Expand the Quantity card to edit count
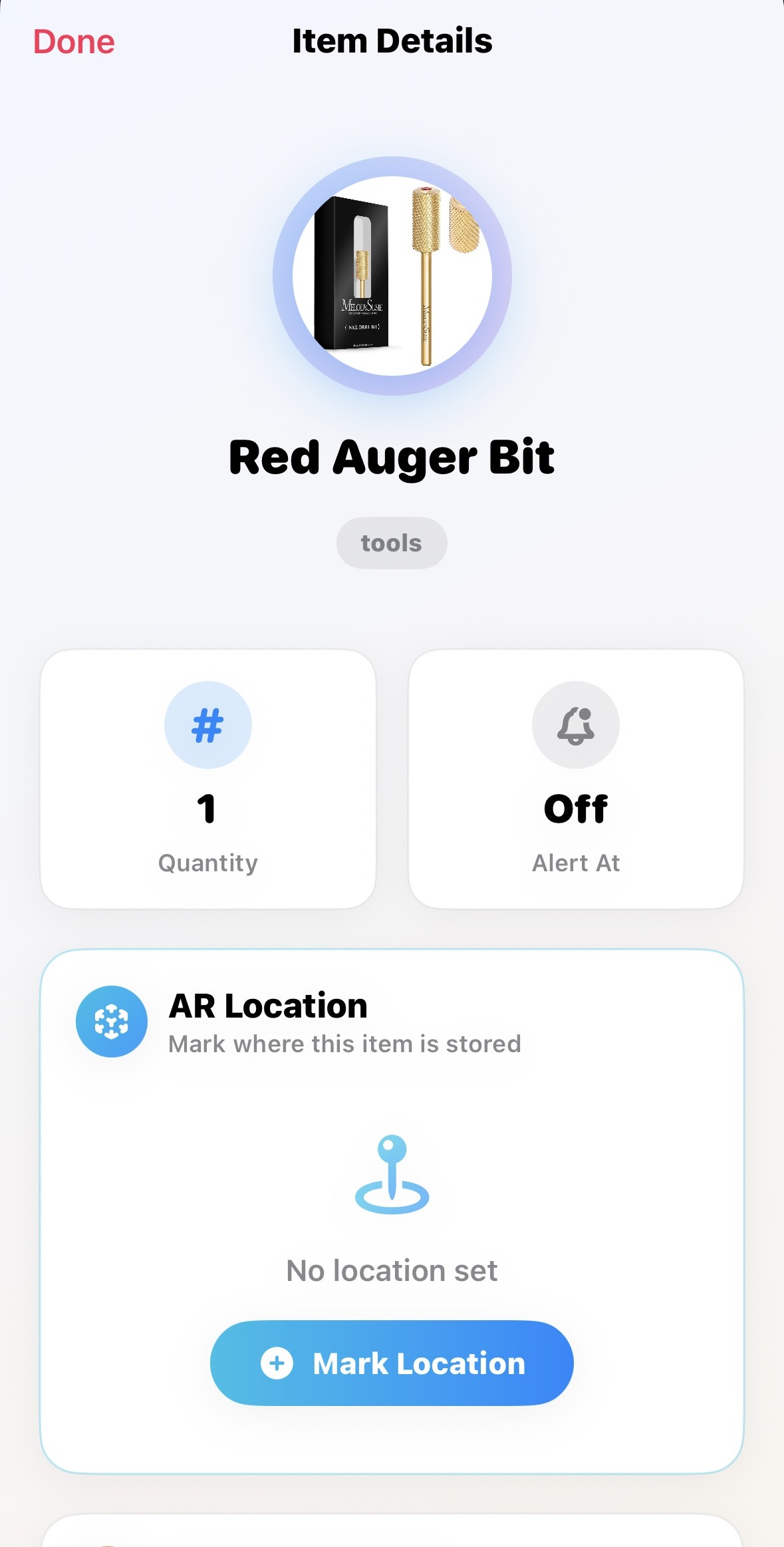The height and width of the screenshot is (1547, 784). [x=208, y=778]
